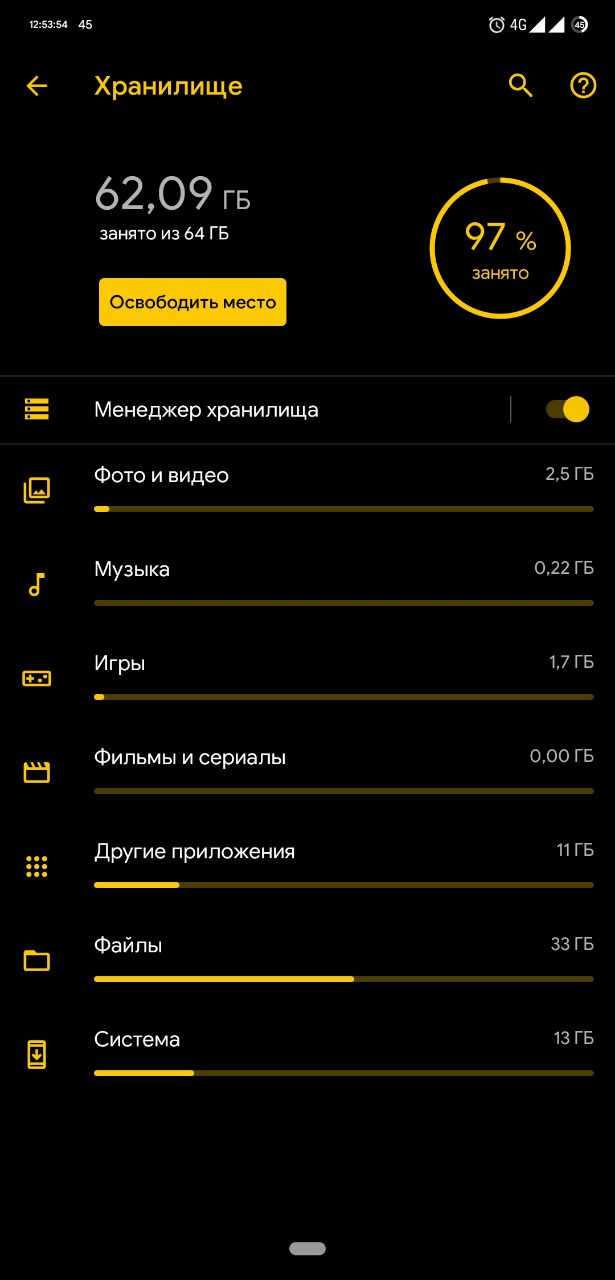Show Система storage details
The width and height of the screenshot is (615, 1280).
307,1054
